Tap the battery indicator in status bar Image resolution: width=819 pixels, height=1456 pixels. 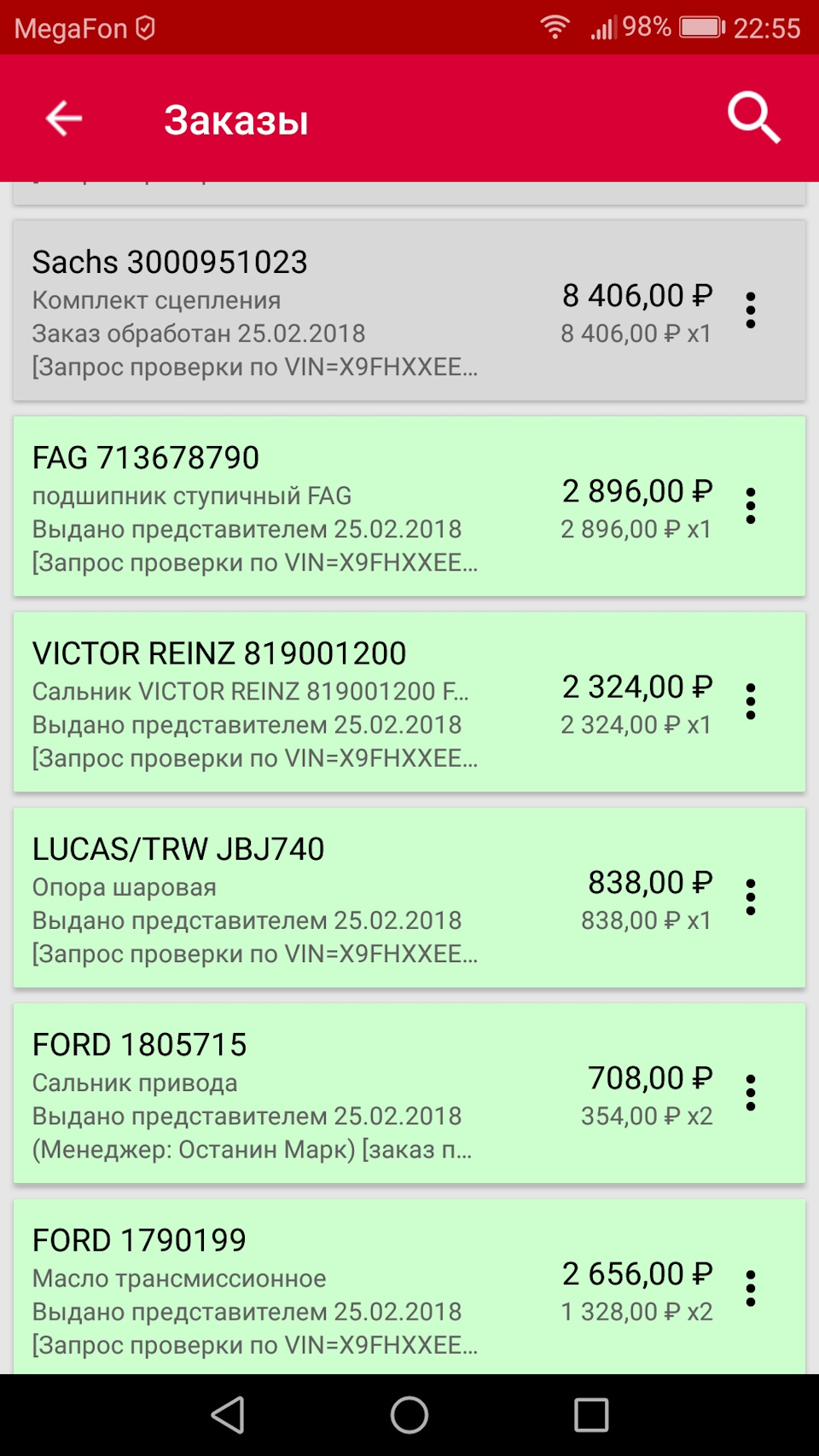pos(700,26)
